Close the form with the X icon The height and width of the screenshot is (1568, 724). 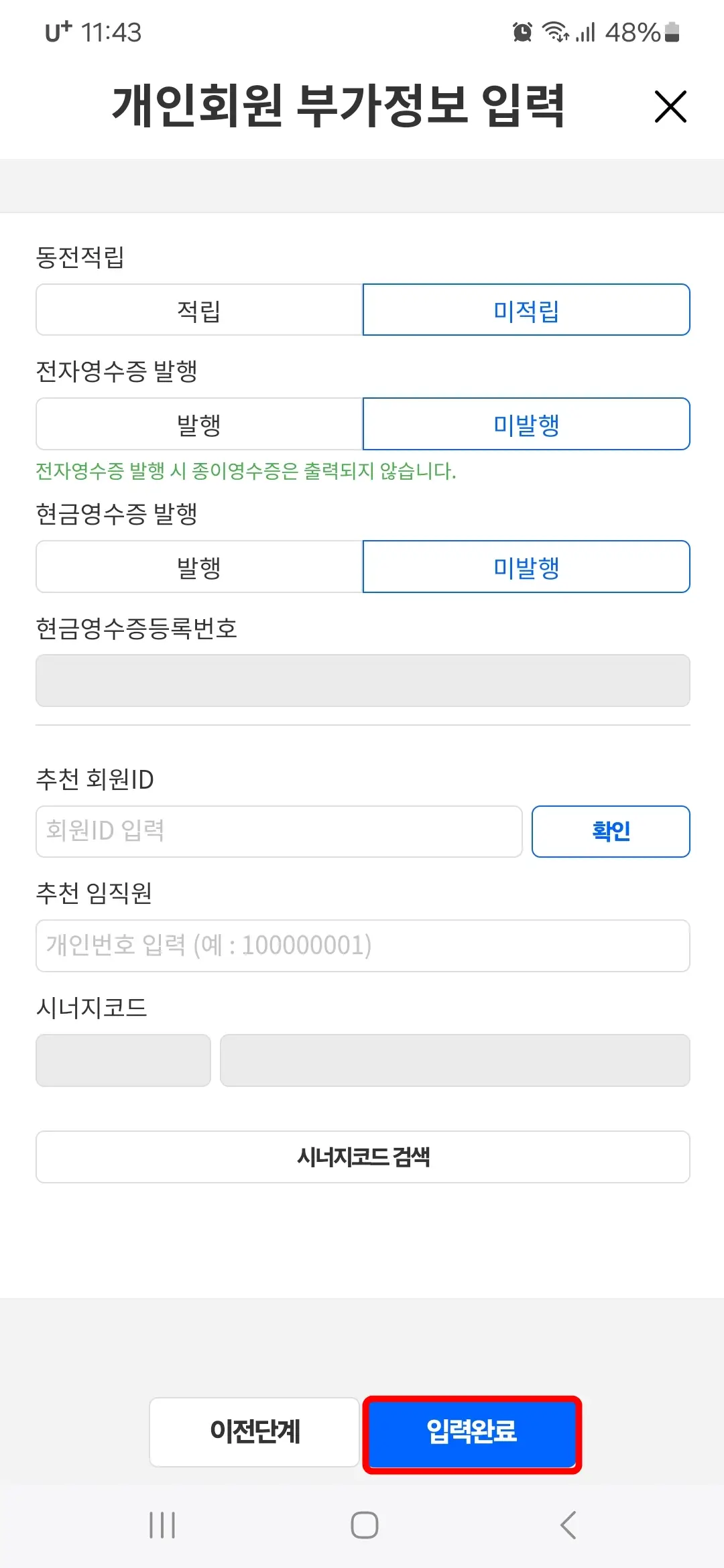[670, 107]
